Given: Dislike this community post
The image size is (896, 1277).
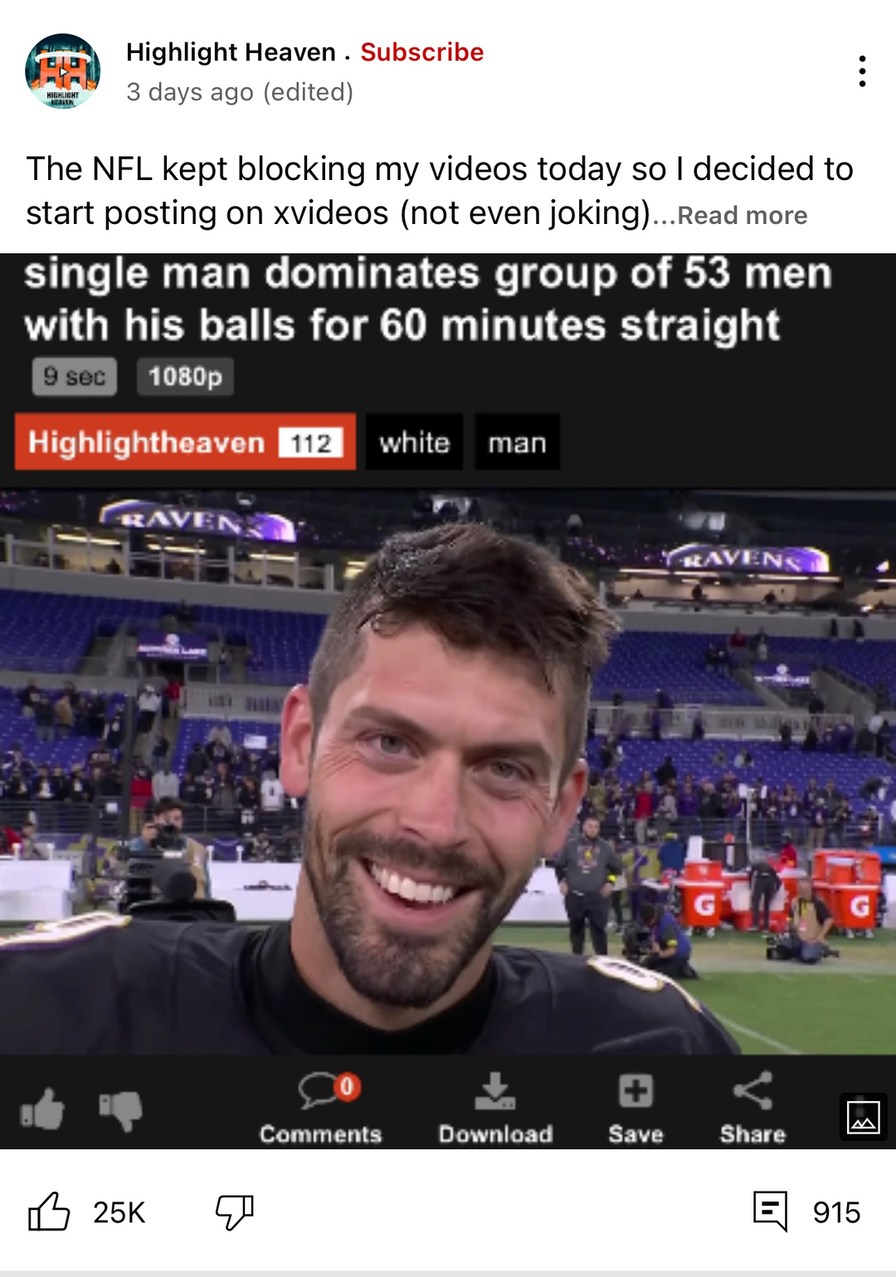Looking at the screenshot, I should coord(235,1212).
